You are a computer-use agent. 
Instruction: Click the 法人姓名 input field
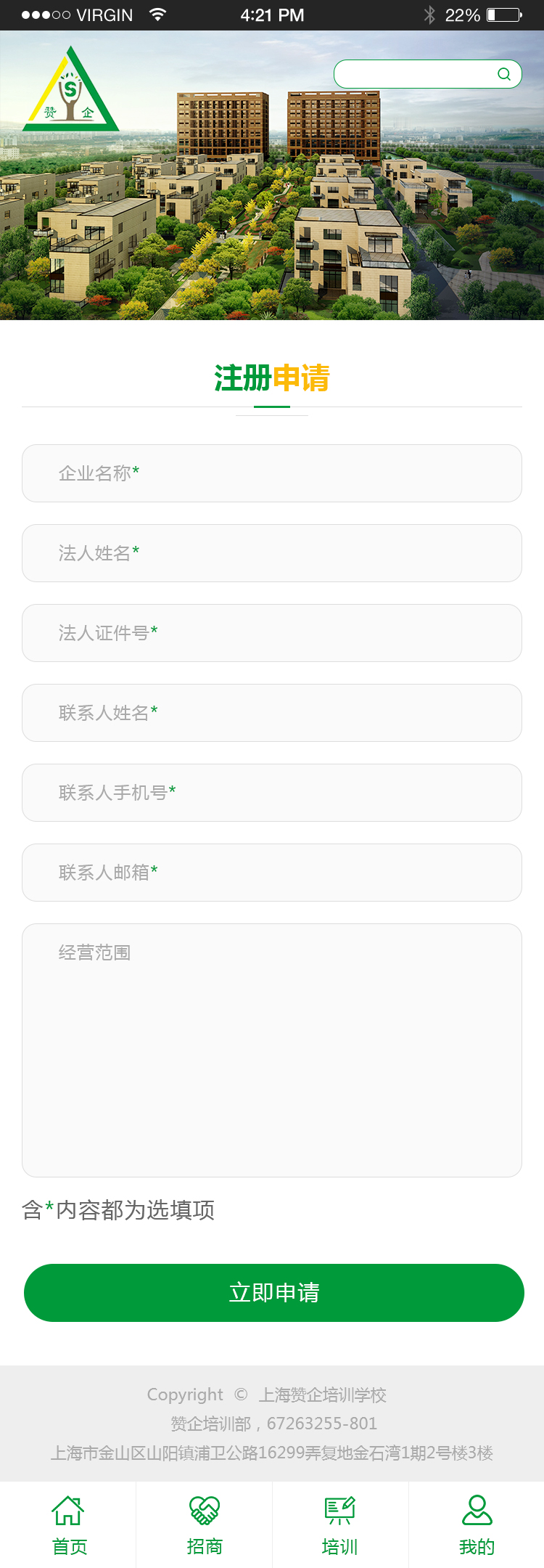point(272,553)
